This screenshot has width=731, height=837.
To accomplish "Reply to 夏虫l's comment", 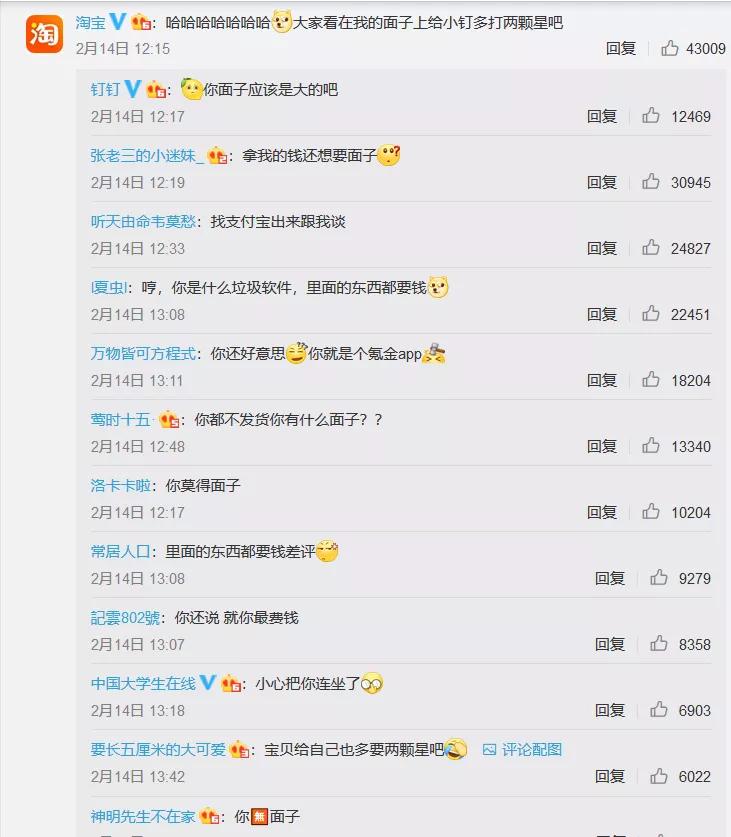I will pyautogui.click(x=602, y=314).
